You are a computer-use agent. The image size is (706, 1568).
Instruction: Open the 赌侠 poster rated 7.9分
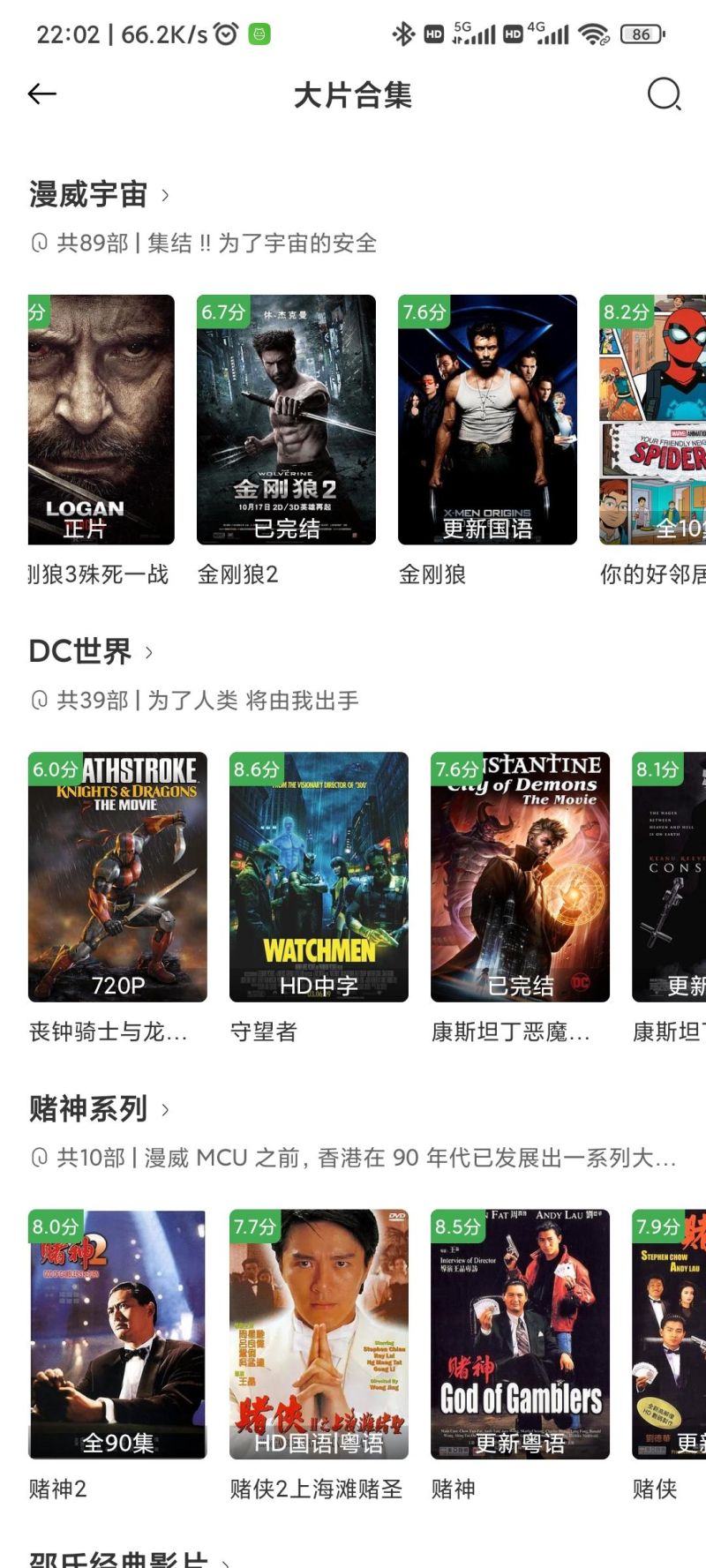coord(669,1334)
